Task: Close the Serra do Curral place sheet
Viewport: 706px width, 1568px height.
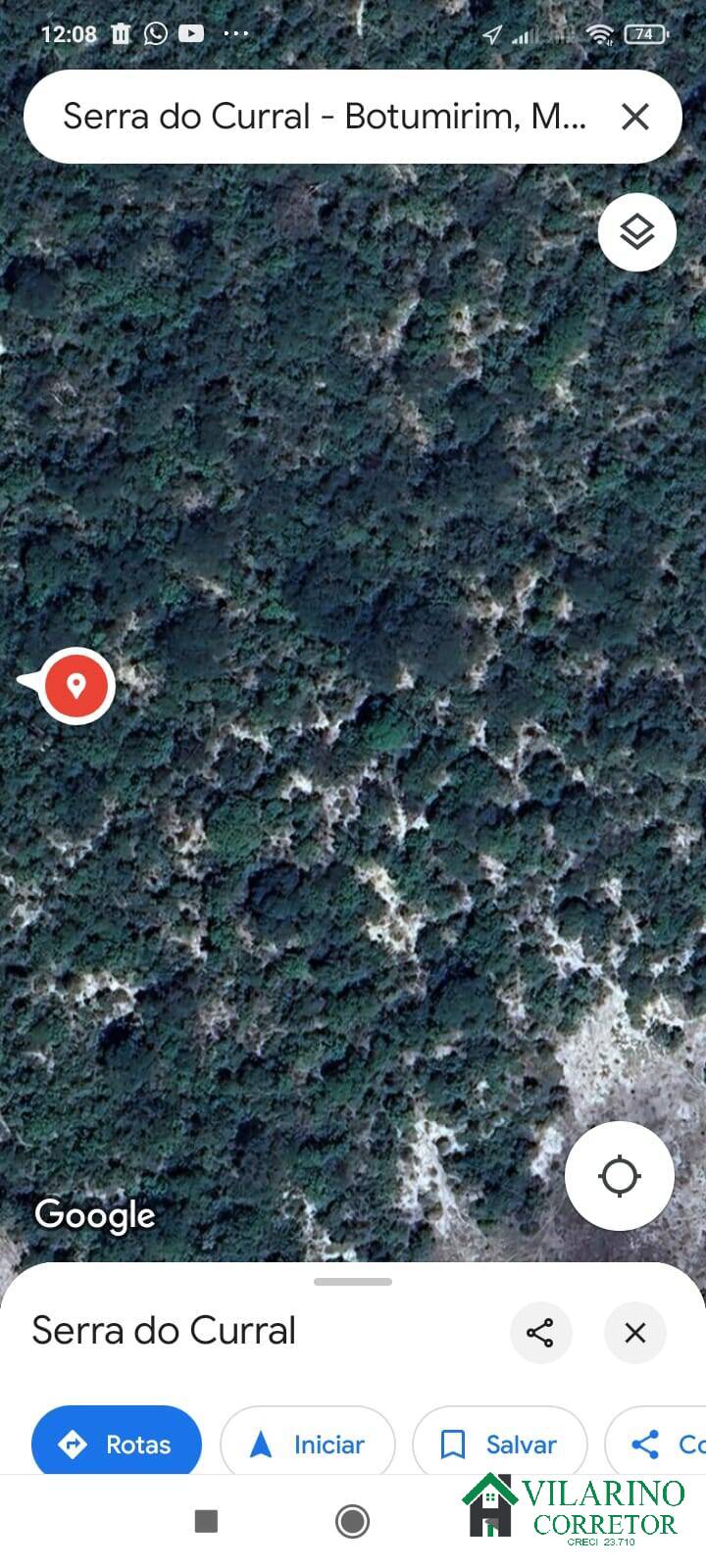Action: tap(635, 1332)
